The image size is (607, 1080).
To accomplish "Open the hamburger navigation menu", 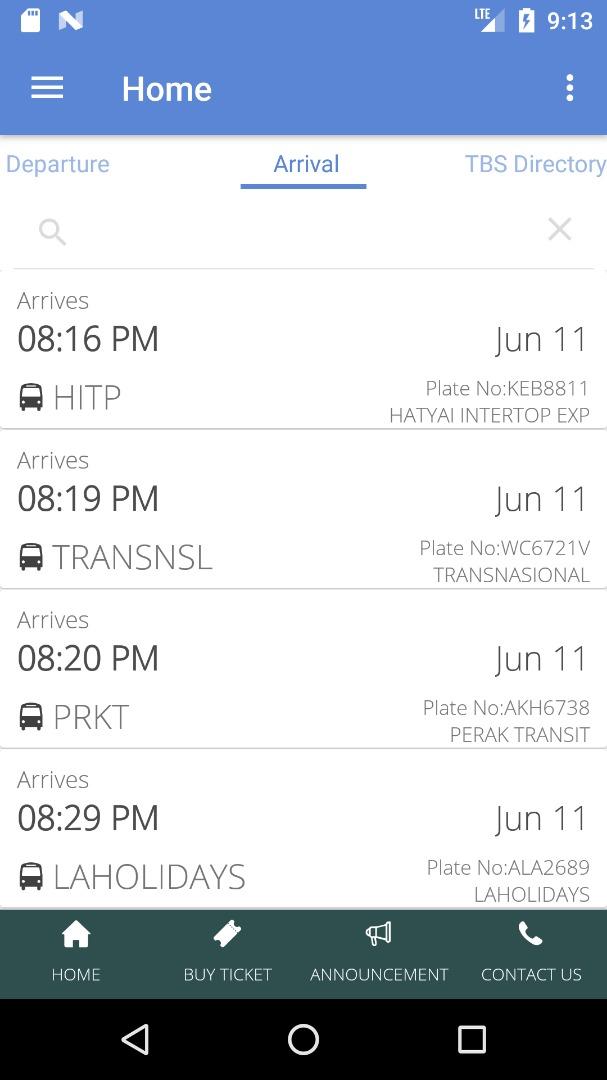I will point(47,88).
